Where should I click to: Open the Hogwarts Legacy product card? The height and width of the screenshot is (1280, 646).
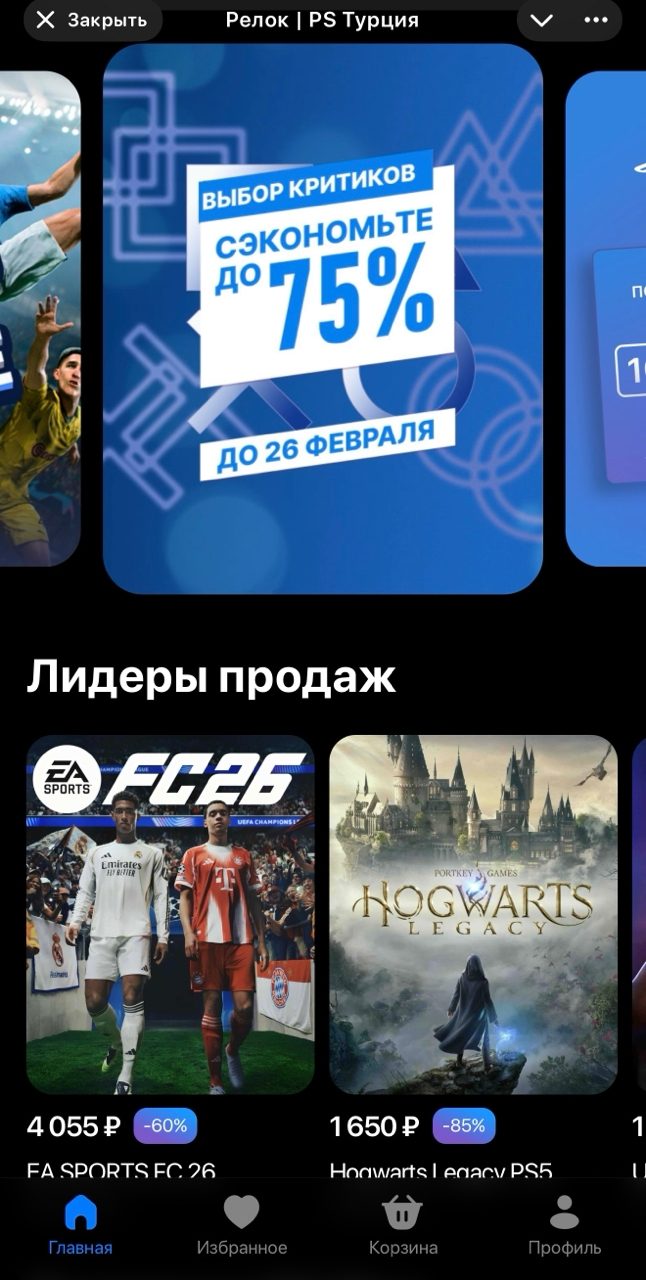point(473,915)
